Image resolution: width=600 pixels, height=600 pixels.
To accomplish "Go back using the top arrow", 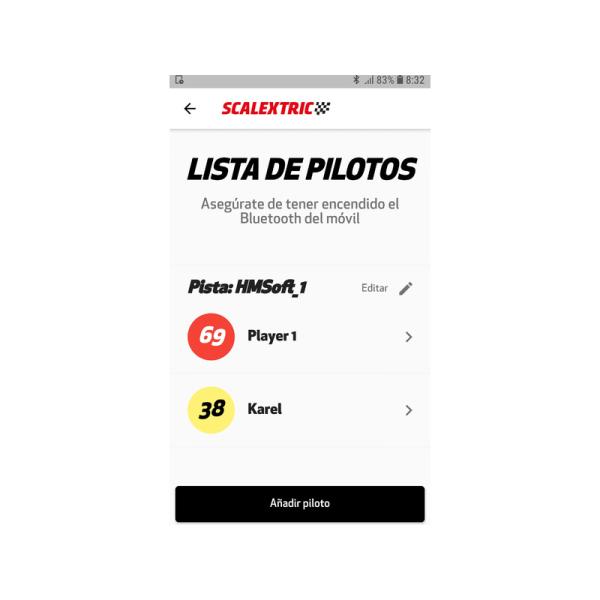I will point(190,109).
